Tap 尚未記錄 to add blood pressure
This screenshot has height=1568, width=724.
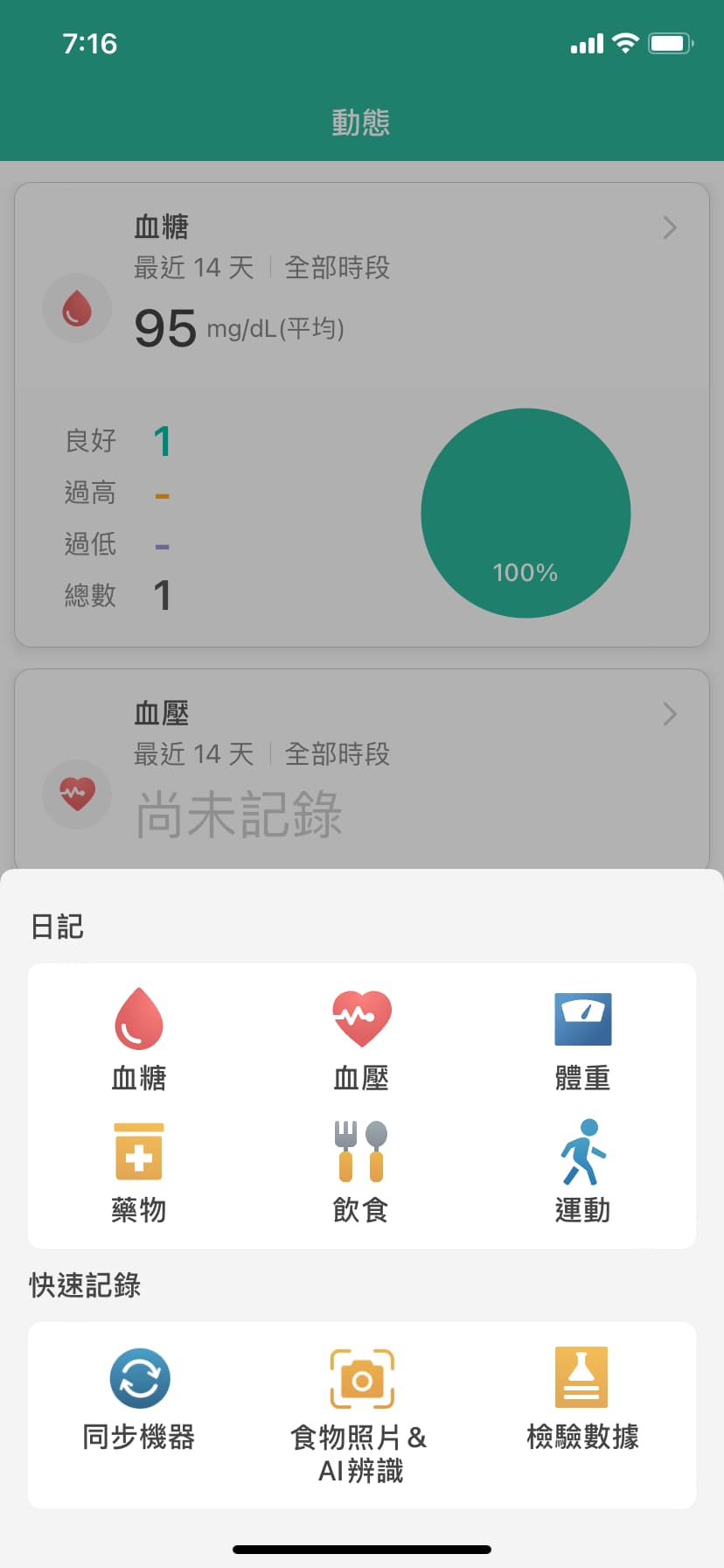(x=240, y=814)
